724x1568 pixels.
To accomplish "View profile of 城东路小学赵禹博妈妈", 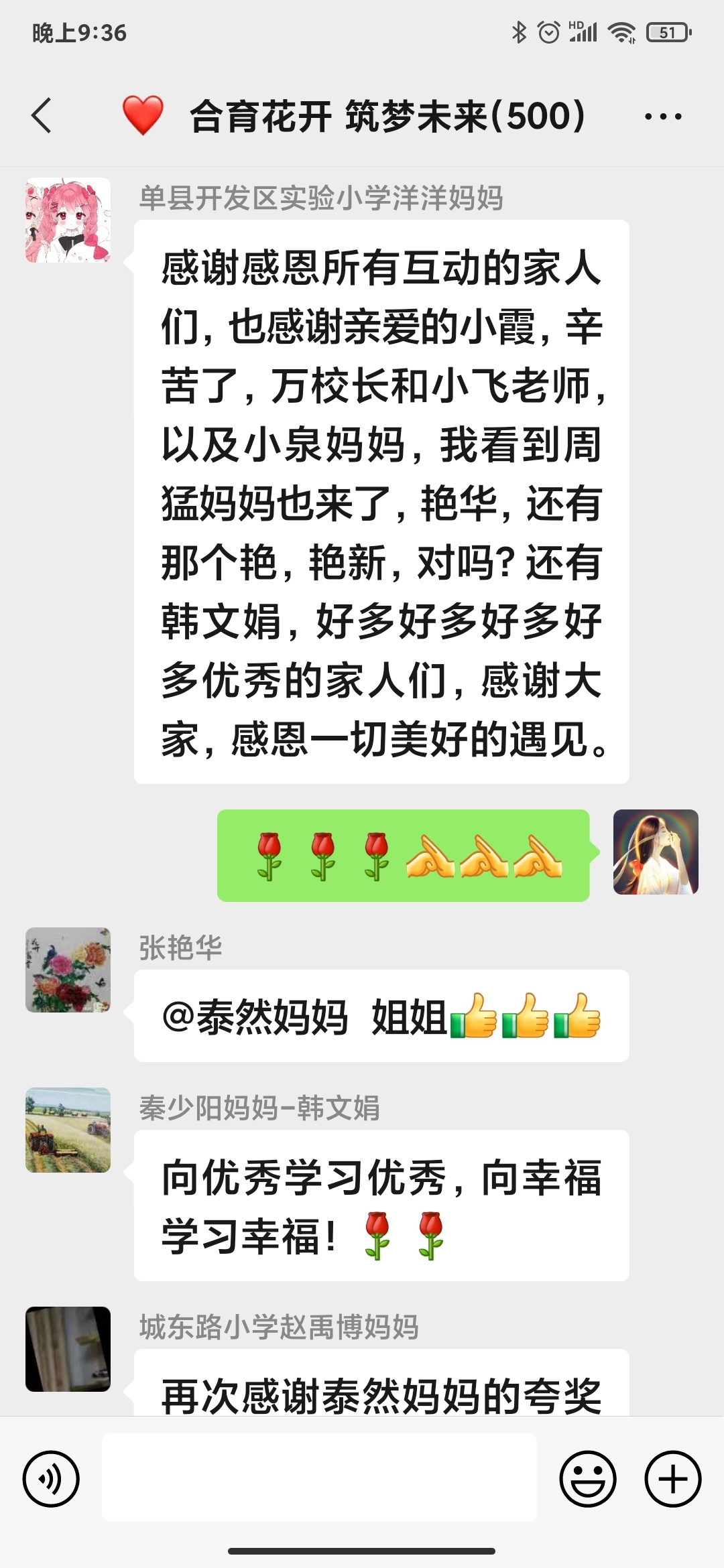I will coord(68,1348).
